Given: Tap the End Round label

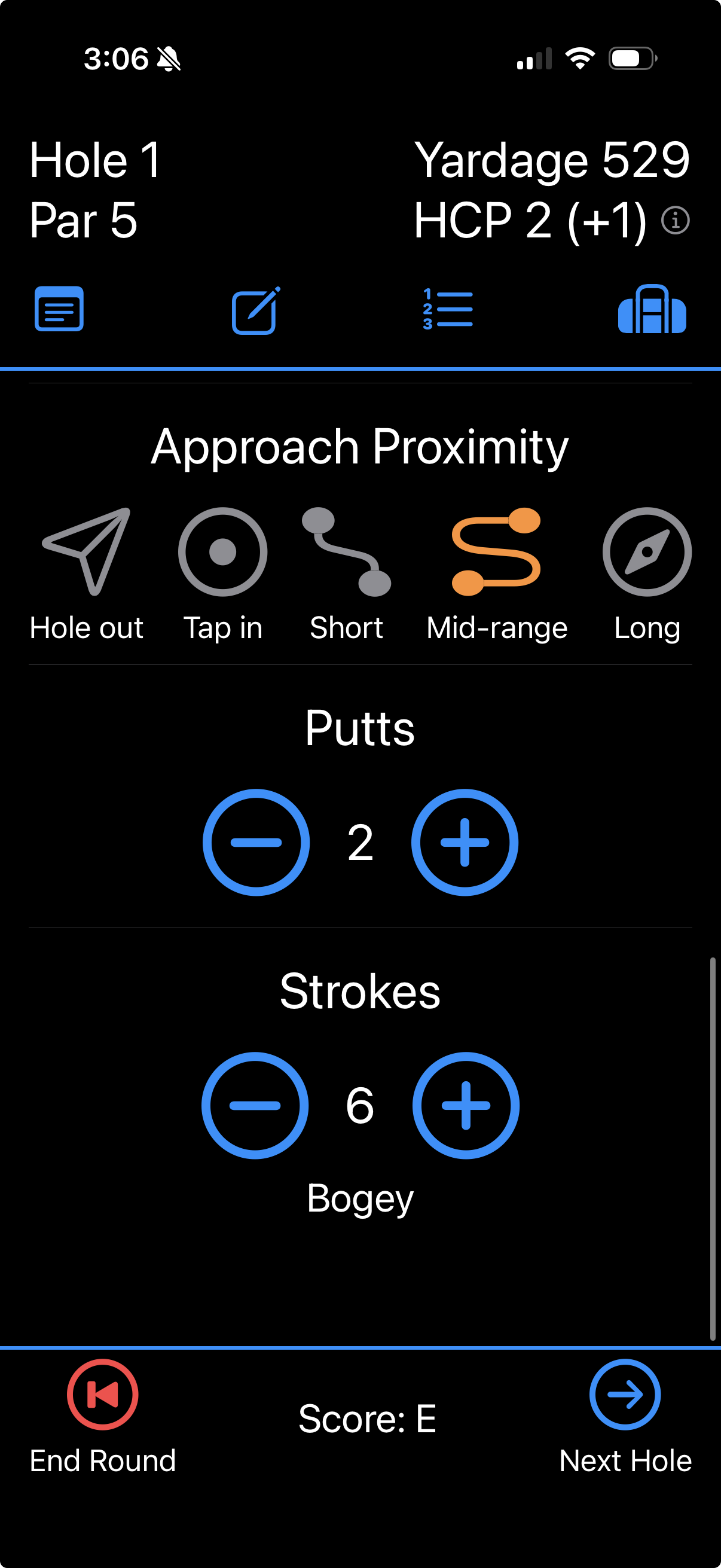Looking at the screenshot, I should [x=102, y=1459].
